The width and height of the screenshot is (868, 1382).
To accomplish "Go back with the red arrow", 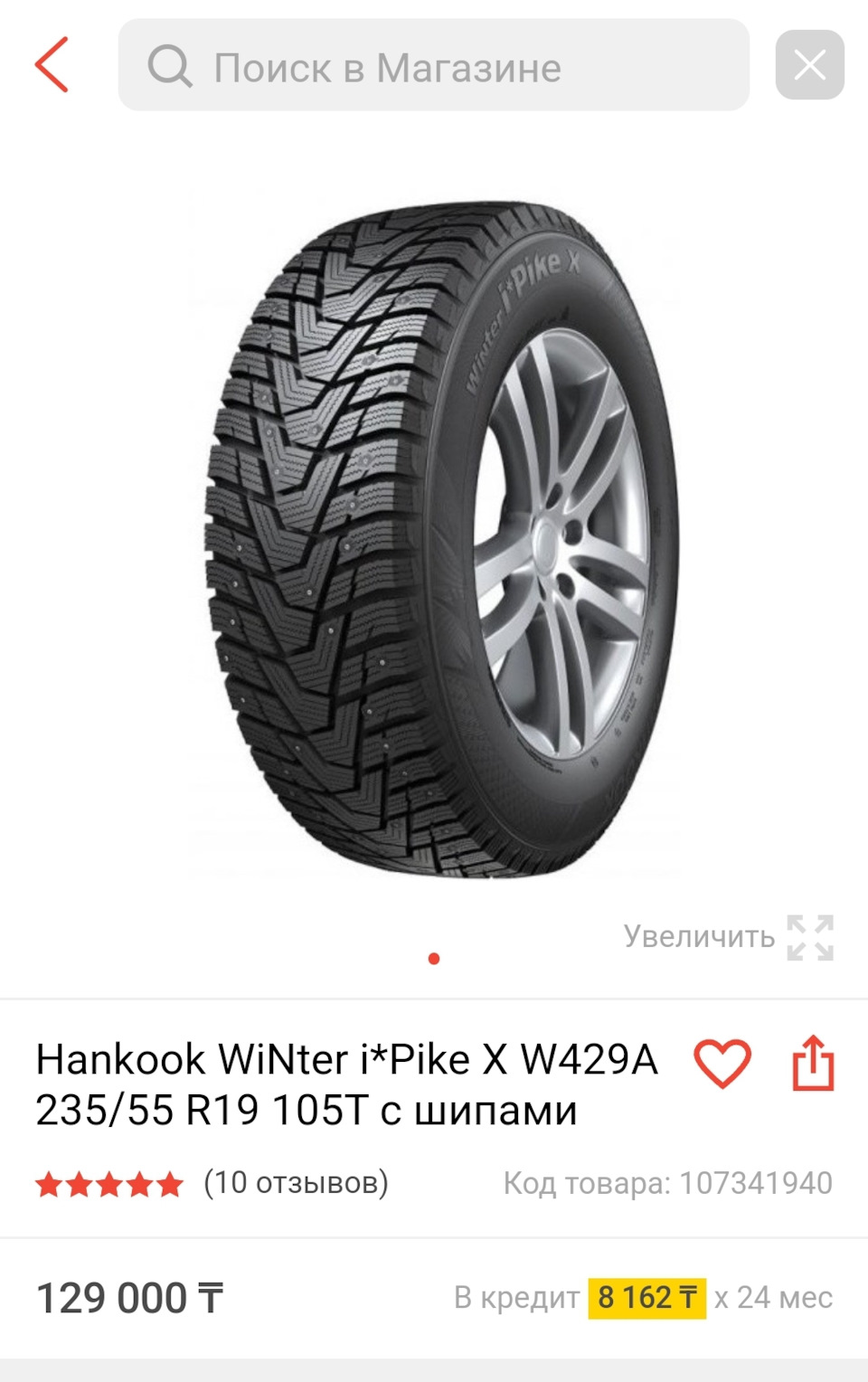I will 52,65.
